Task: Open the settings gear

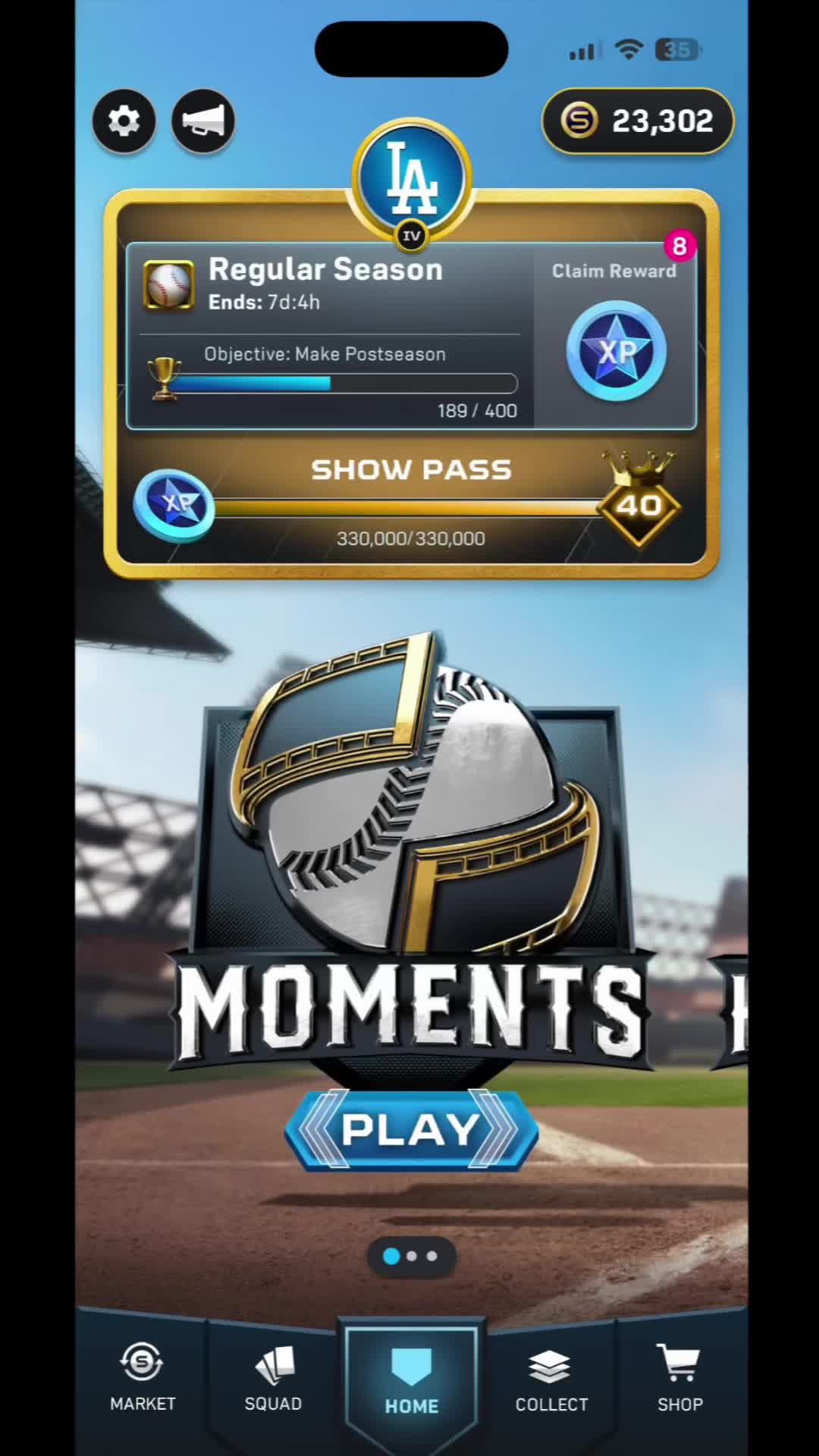Action: (x=124, y=121)
